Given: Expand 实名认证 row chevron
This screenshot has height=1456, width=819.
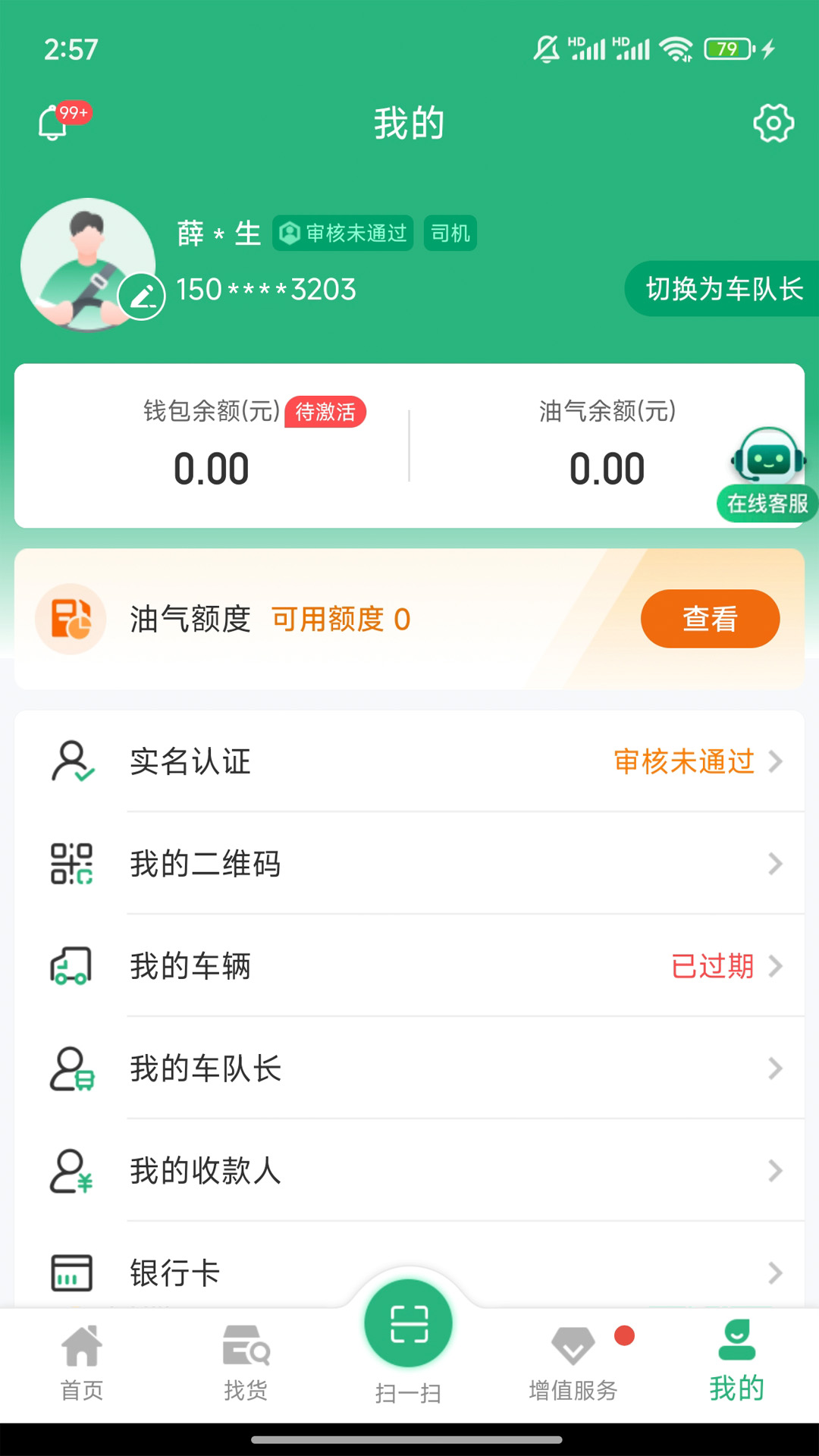Looking at the screenshot, I should tap(774, 763).
